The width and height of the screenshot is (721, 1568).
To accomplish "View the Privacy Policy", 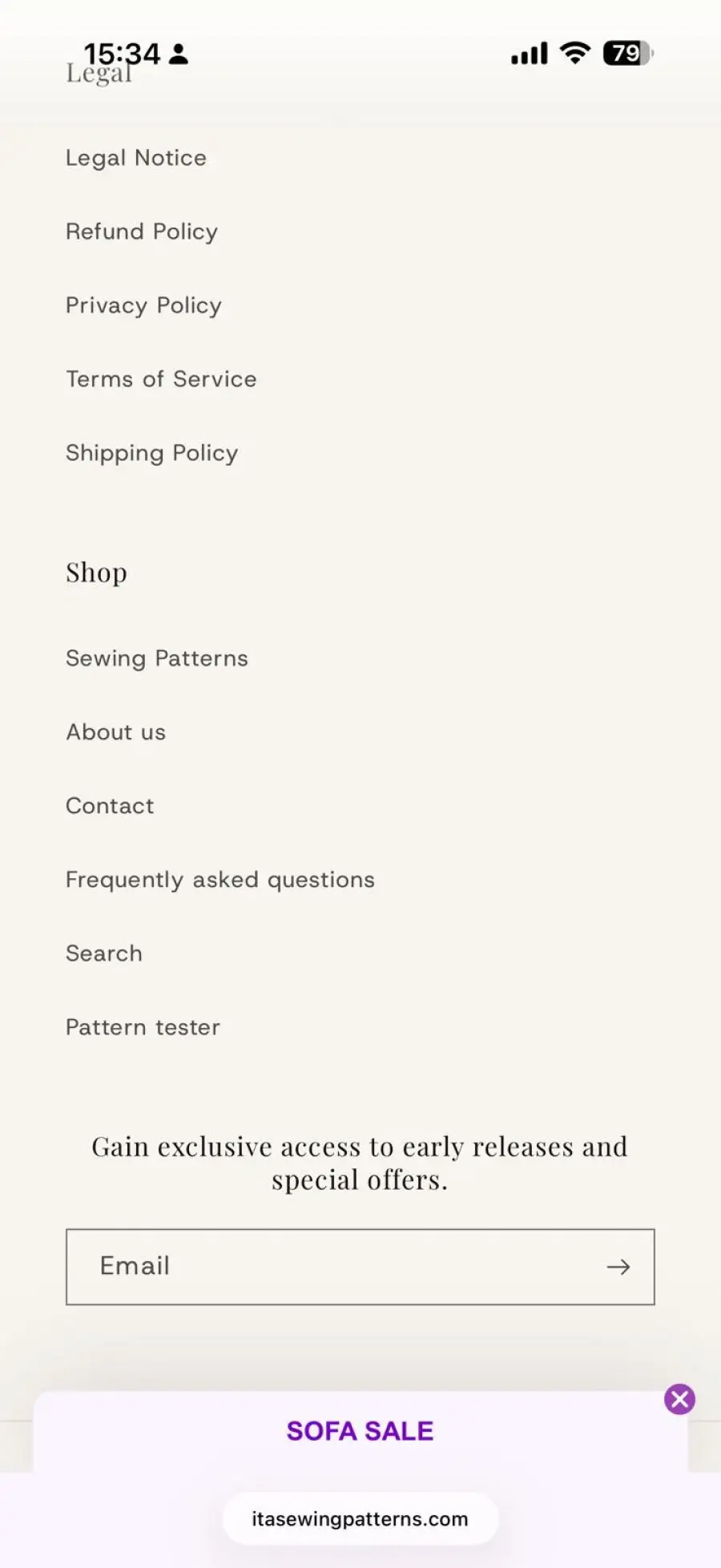I will tap(143, 305).
